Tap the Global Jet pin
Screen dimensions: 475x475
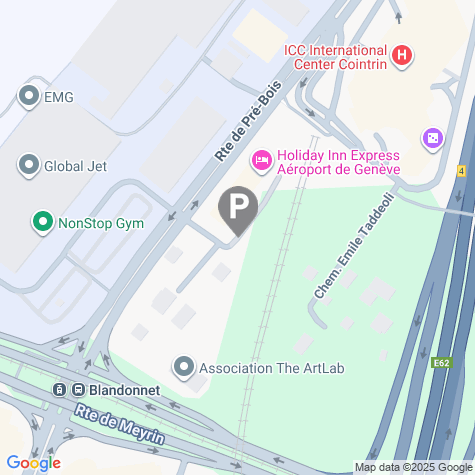[29, 165]
